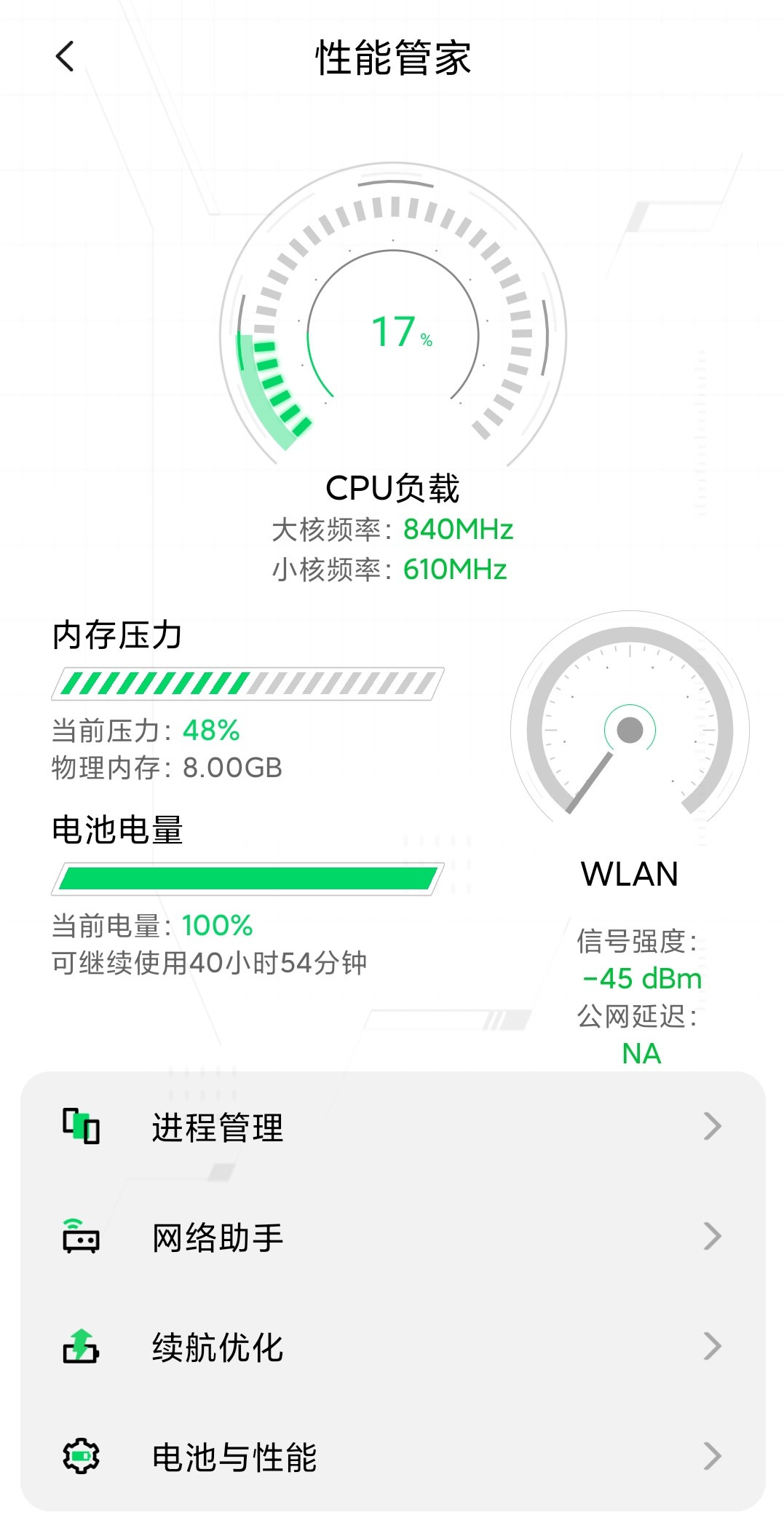Open 进程管理 process management

(x=392, y=1127)
